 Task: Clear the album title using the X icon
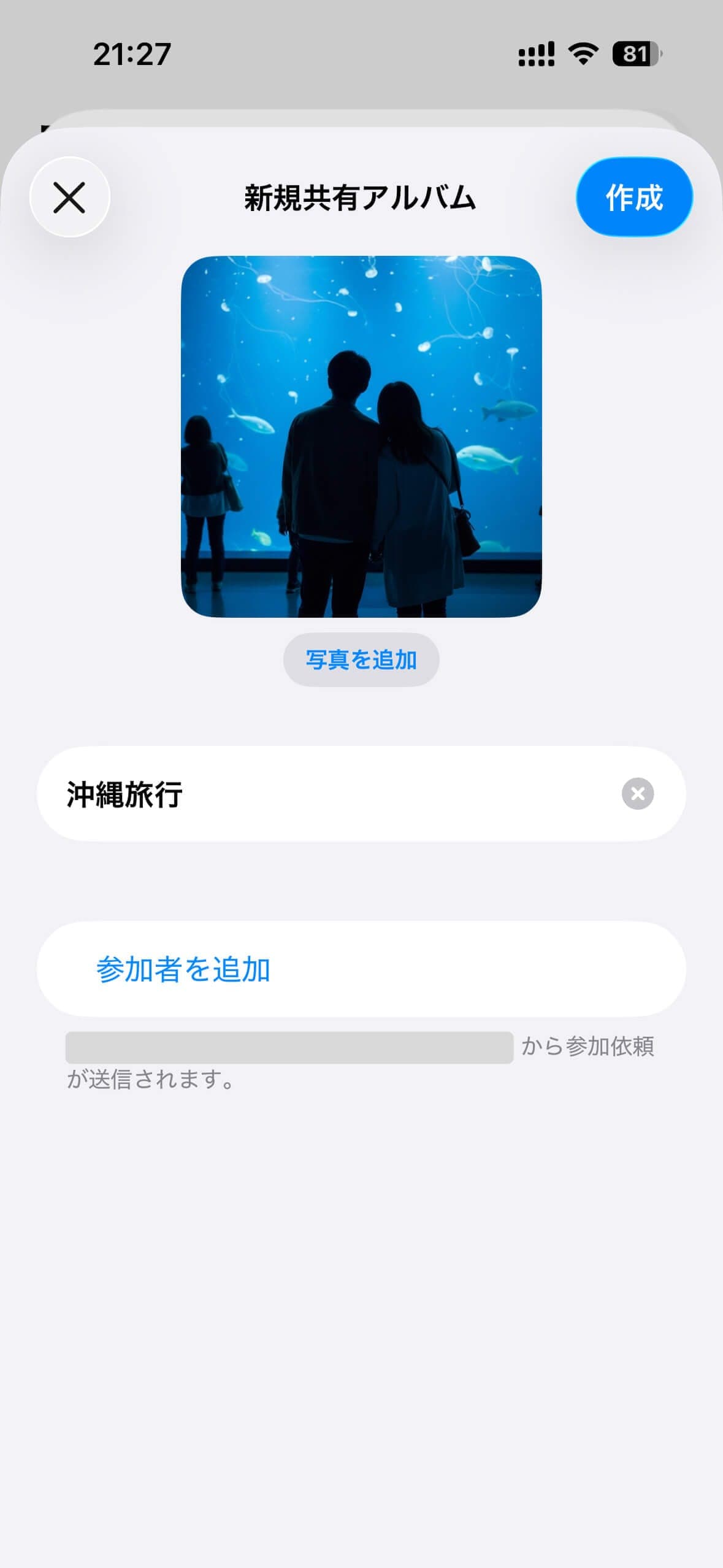pos(637,794)
